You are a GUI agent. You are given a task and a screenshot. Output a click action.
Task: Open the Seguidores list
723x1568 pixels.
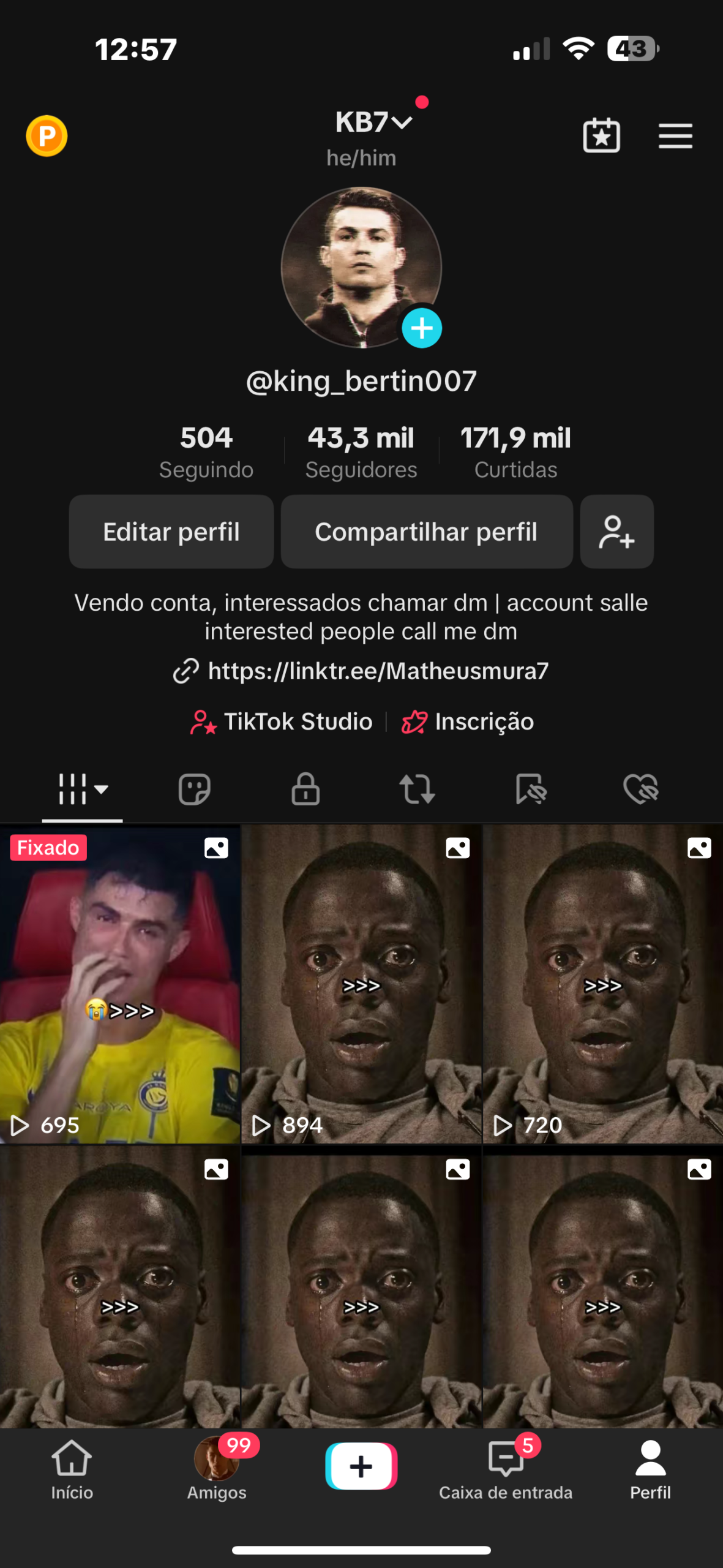coord(361,452)
